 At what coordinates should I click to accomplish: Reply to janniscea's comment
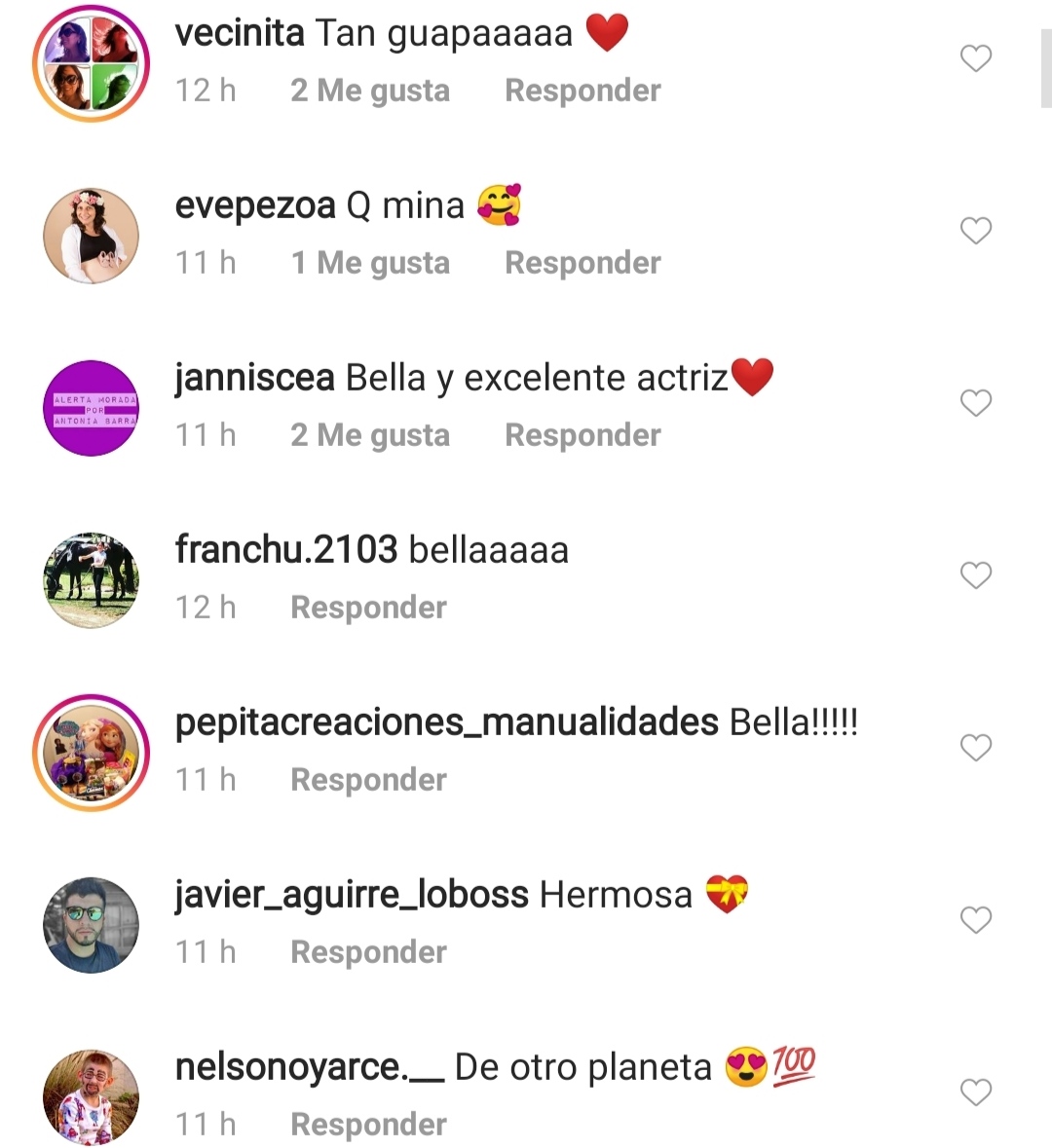coord(582,435)
